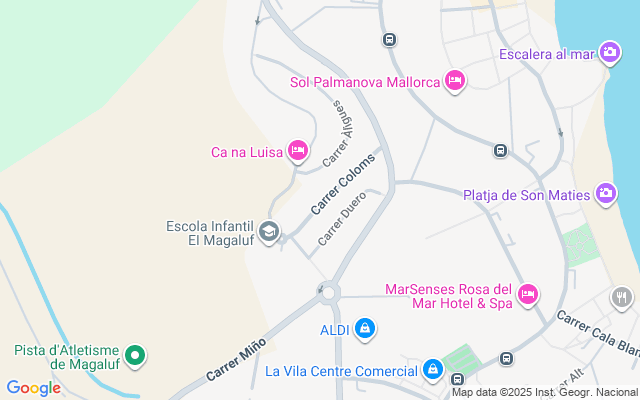Tap the restaurant marker near Carrer Cala Blanca
The height and width of the screenshot is (400, 640).
click(621, 297)
